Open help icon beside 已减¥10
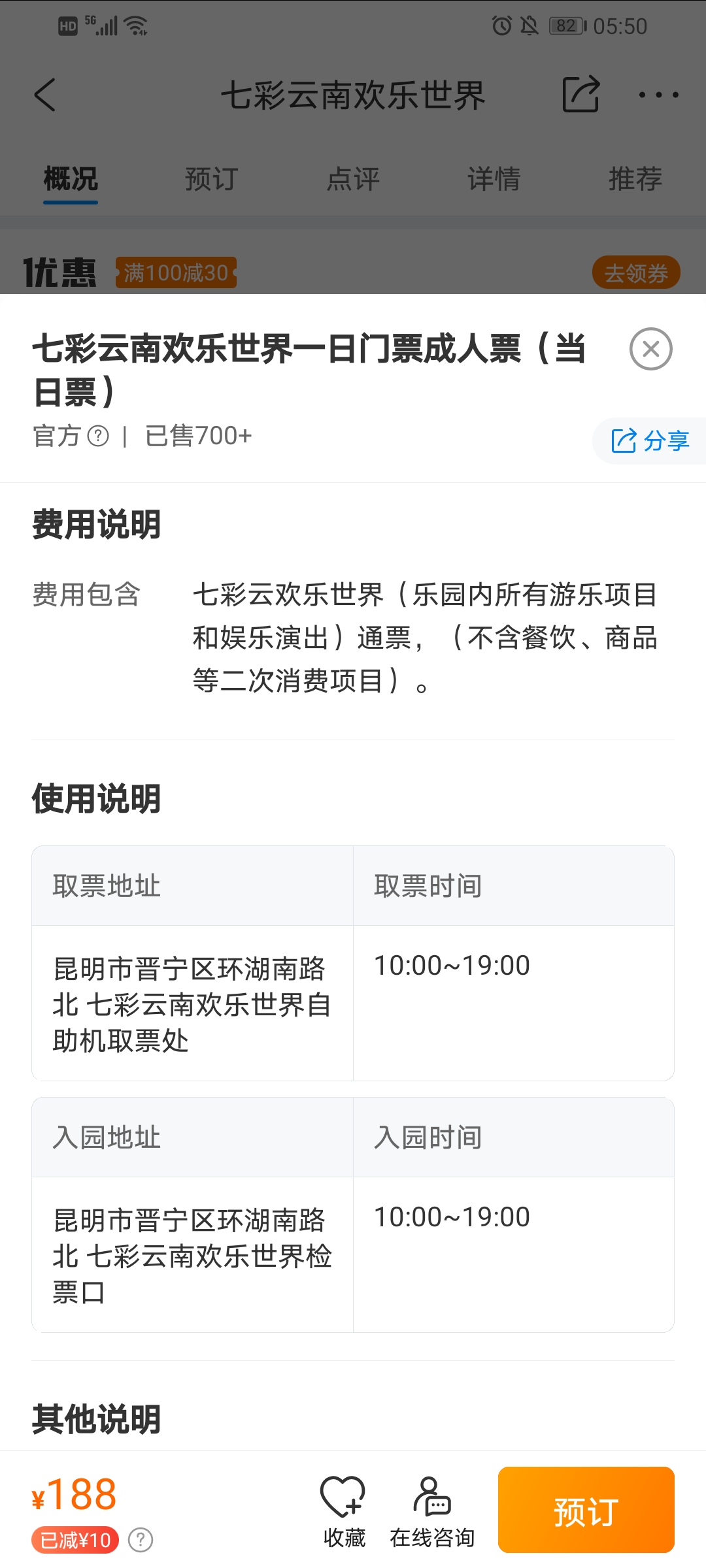The image size is (706, 1568). click(141, 1540)
